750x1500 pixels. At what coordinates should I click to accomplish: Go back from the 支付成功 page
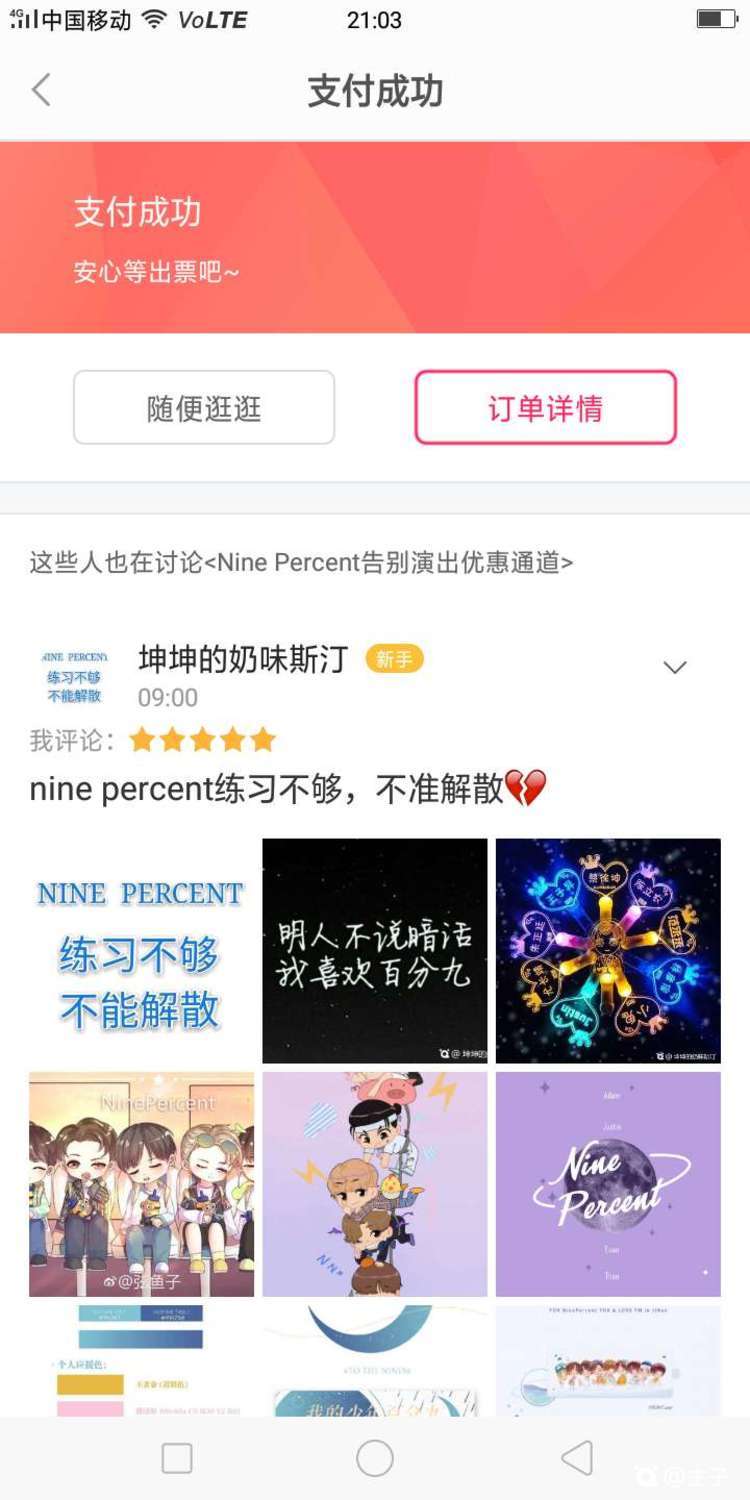(x=41, y=90)
